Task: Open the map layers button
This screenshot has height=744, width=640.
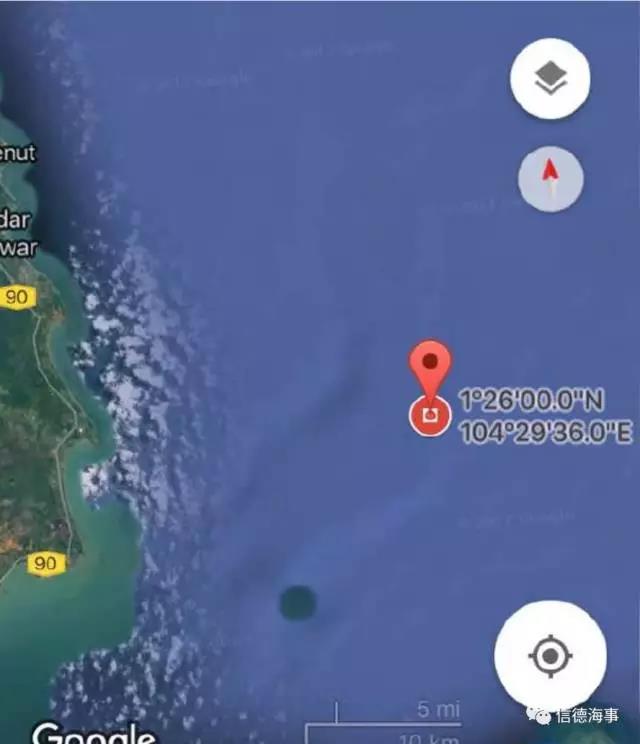Action: coord(550,79)
